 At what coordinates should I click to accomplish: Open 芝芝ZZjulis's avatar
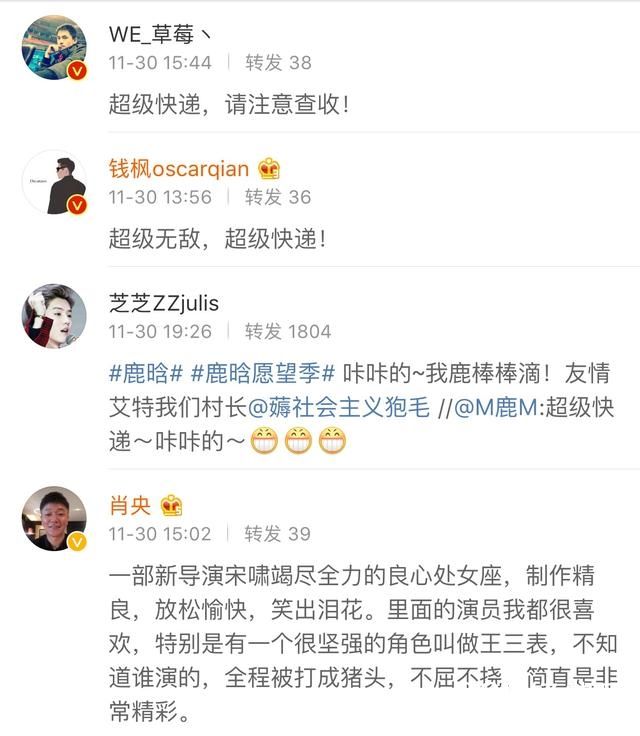(x=54, y=316)
